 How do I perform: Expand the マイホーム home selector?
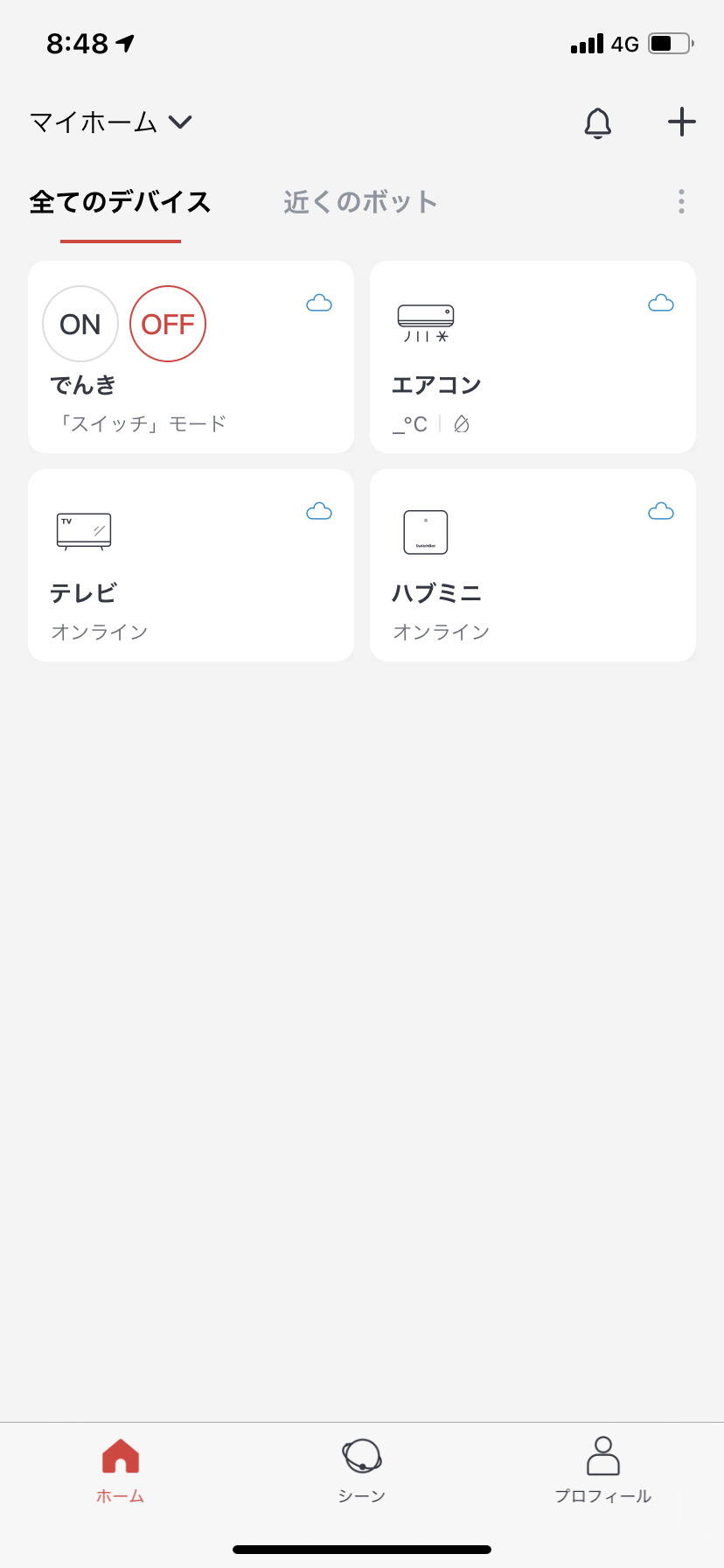click(x=111, y=122)
